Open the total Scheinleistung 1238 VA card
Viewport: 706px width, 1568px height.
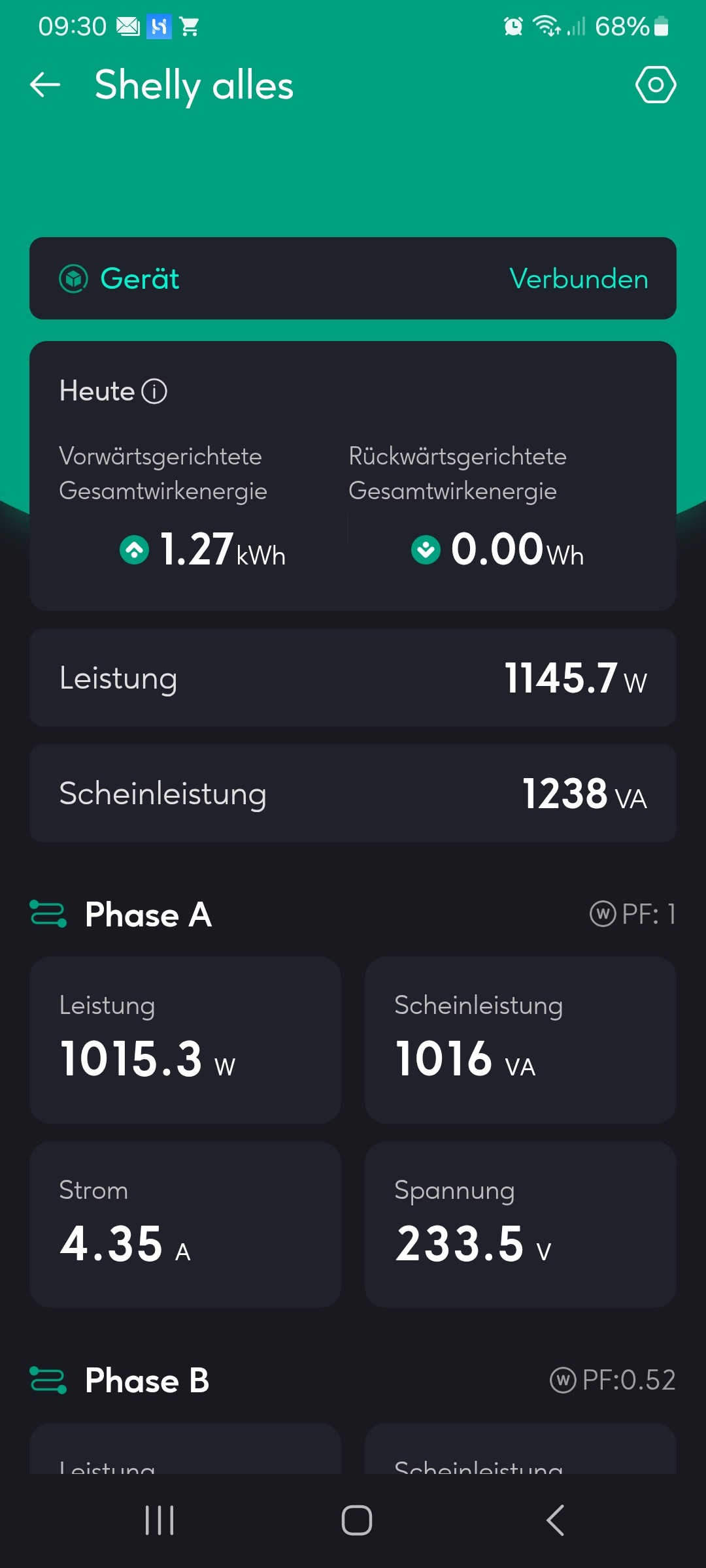[x=353, y=793]
